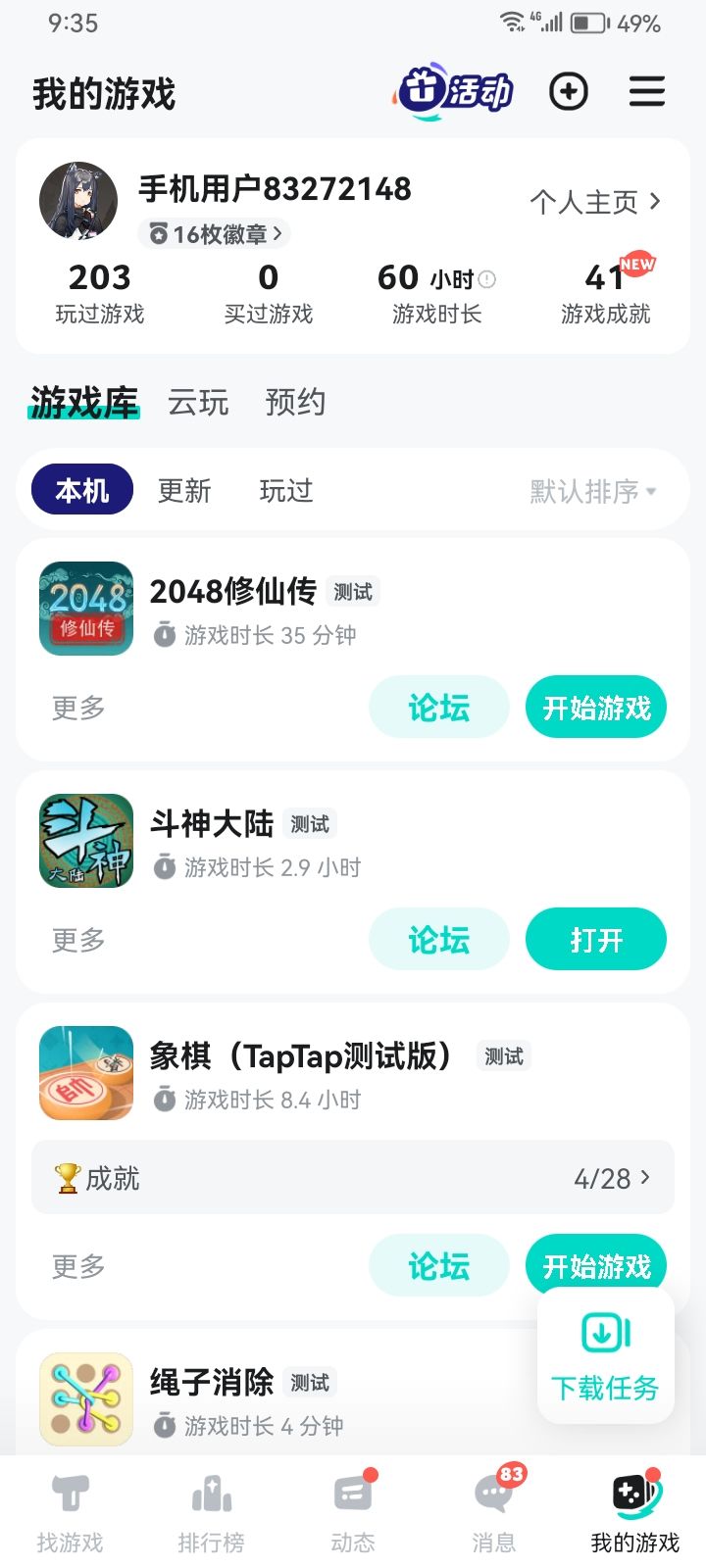Viewport: 706px width, 1568px height.
Task: Open the forum for 2048修仙传
Action: pyautogui.click(x=438, y=708)
